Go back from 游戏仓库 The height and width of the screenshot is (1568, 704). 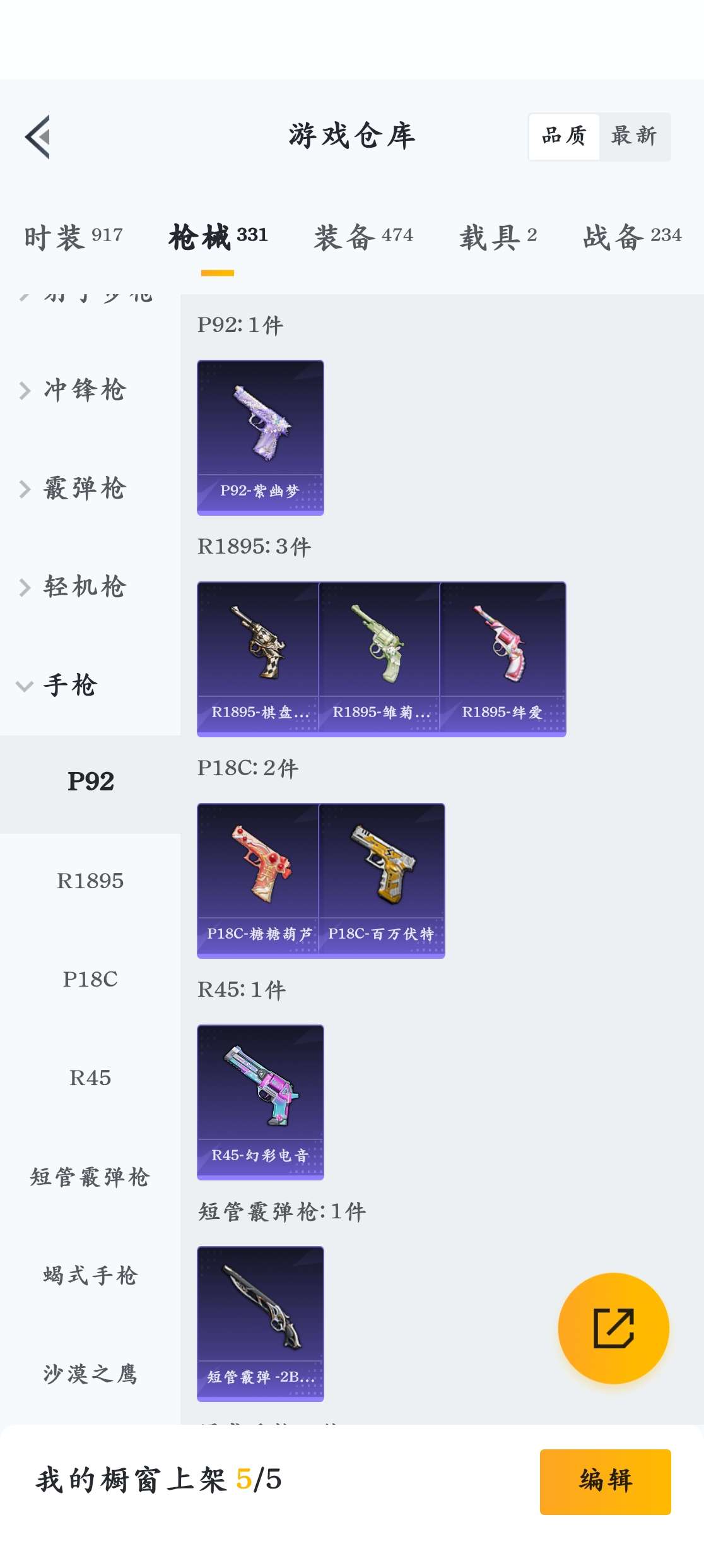[x=38, y=136]
